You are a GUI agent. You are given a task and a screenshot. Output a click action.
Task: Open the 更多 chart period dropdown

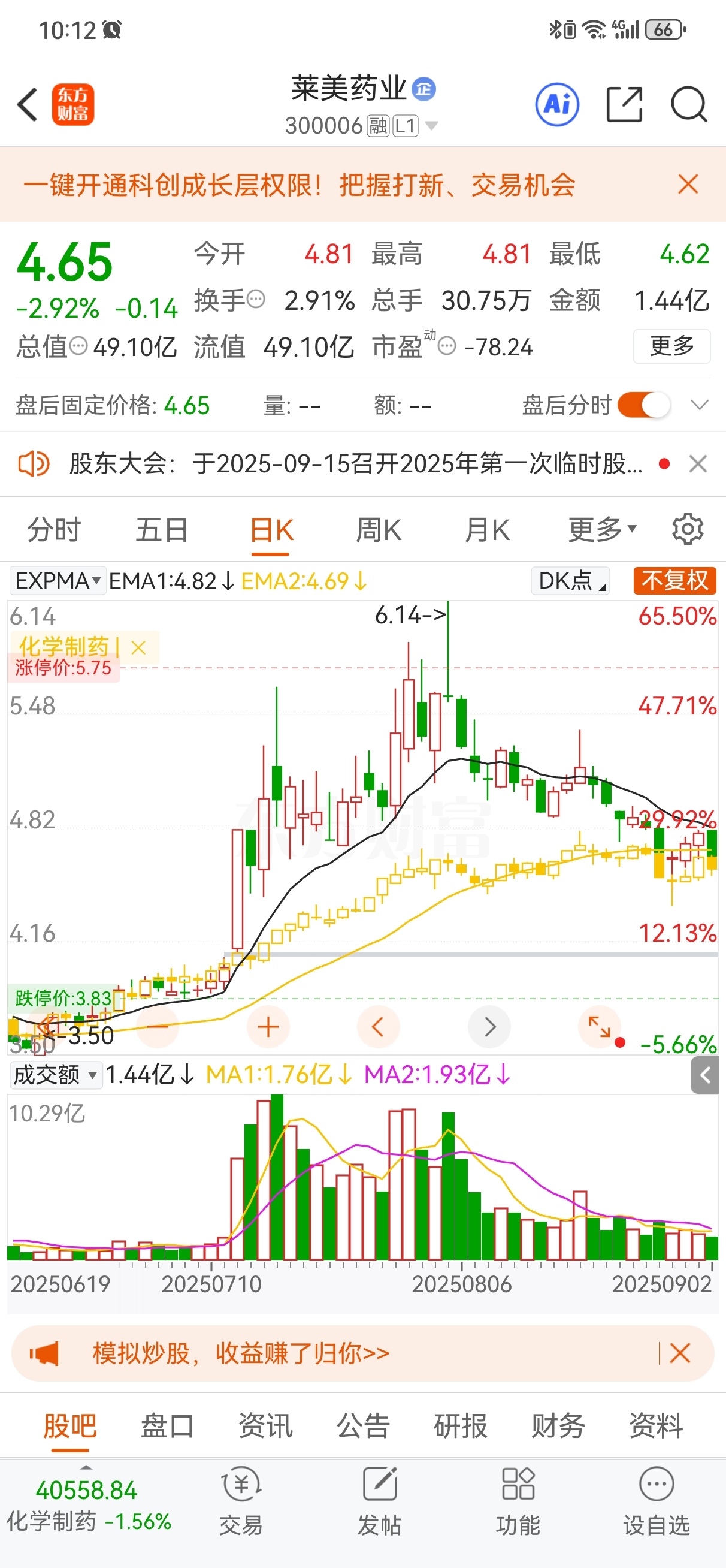click(603, 530)
